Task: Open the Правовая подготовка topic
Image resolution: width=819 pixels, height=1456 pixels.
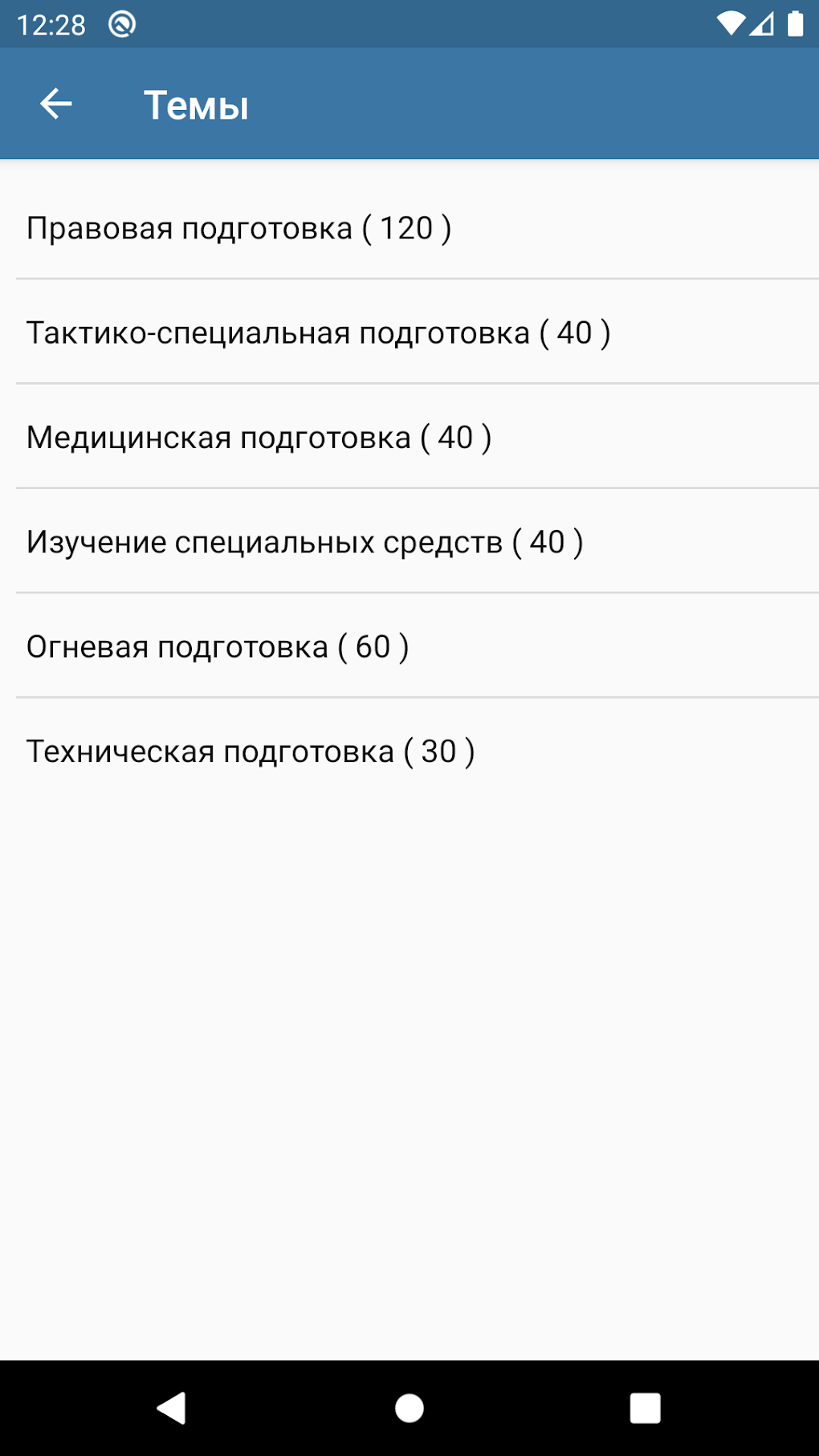Action: coord(239,229)
